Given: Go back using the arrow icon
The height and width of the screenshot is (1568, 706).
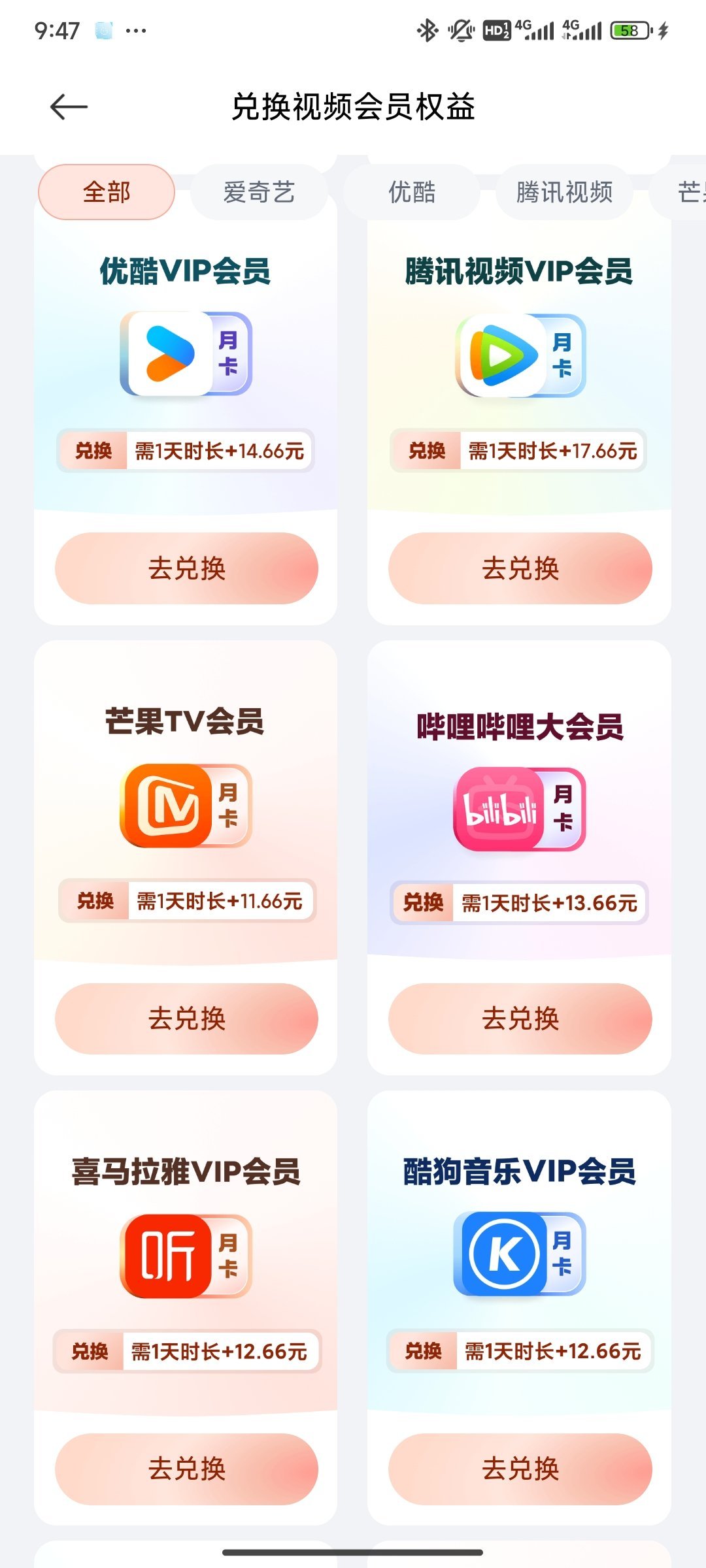Looking at the screenshot, I should click(x=69, y=106).
